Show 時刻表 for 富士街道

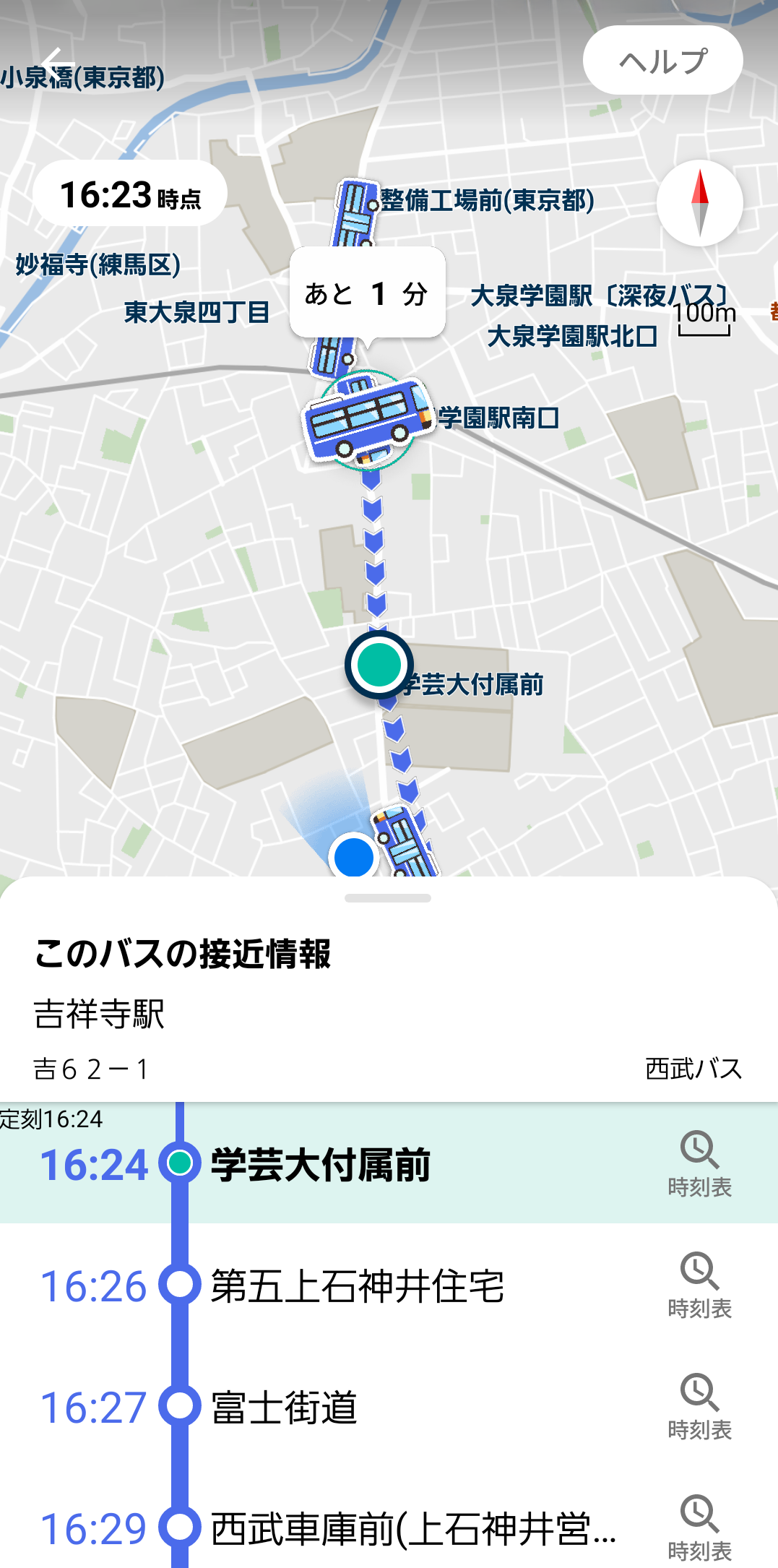[699, 1406]
